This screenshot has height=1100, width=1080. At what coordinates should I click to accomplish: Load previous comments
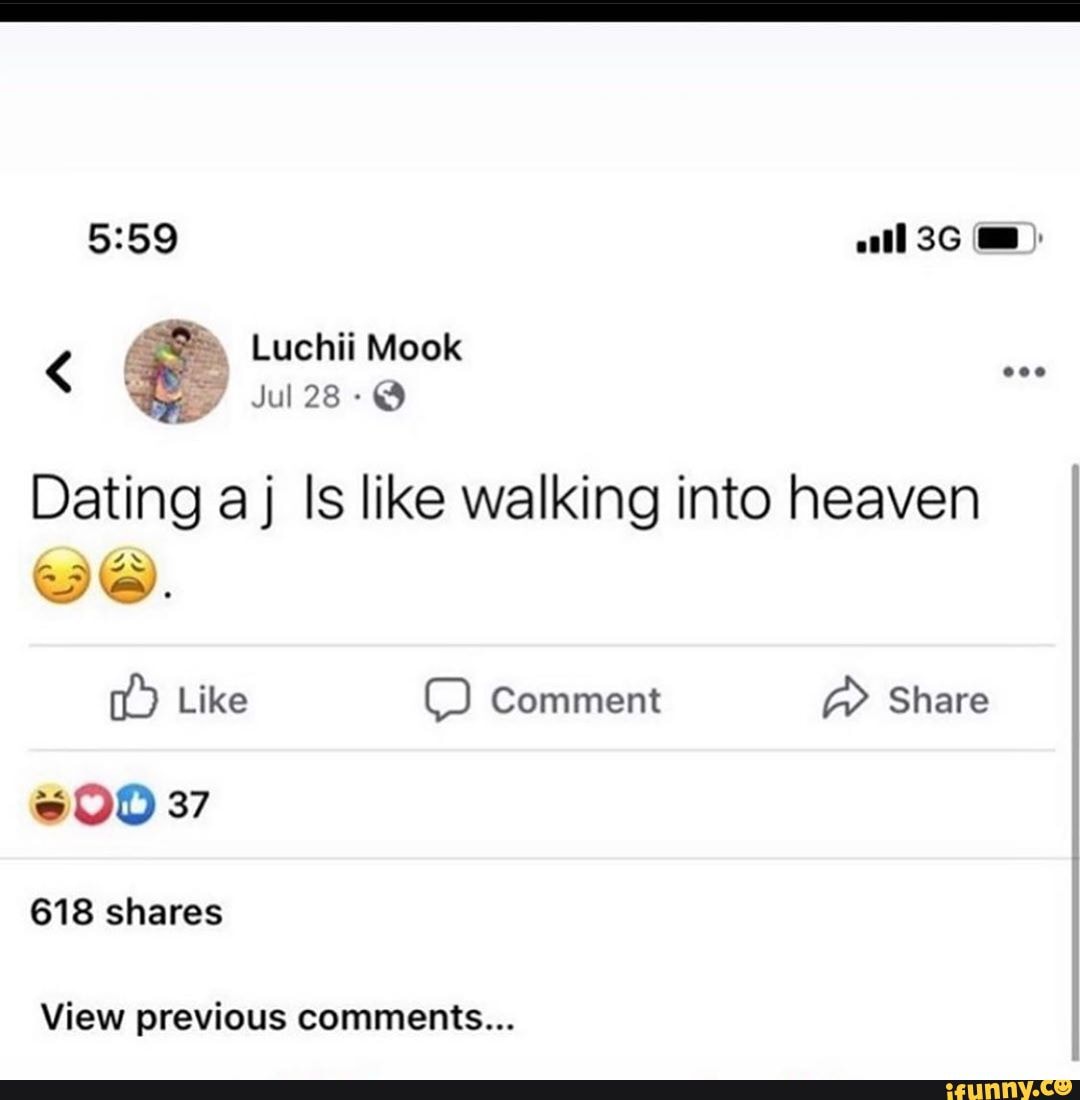275,1018
